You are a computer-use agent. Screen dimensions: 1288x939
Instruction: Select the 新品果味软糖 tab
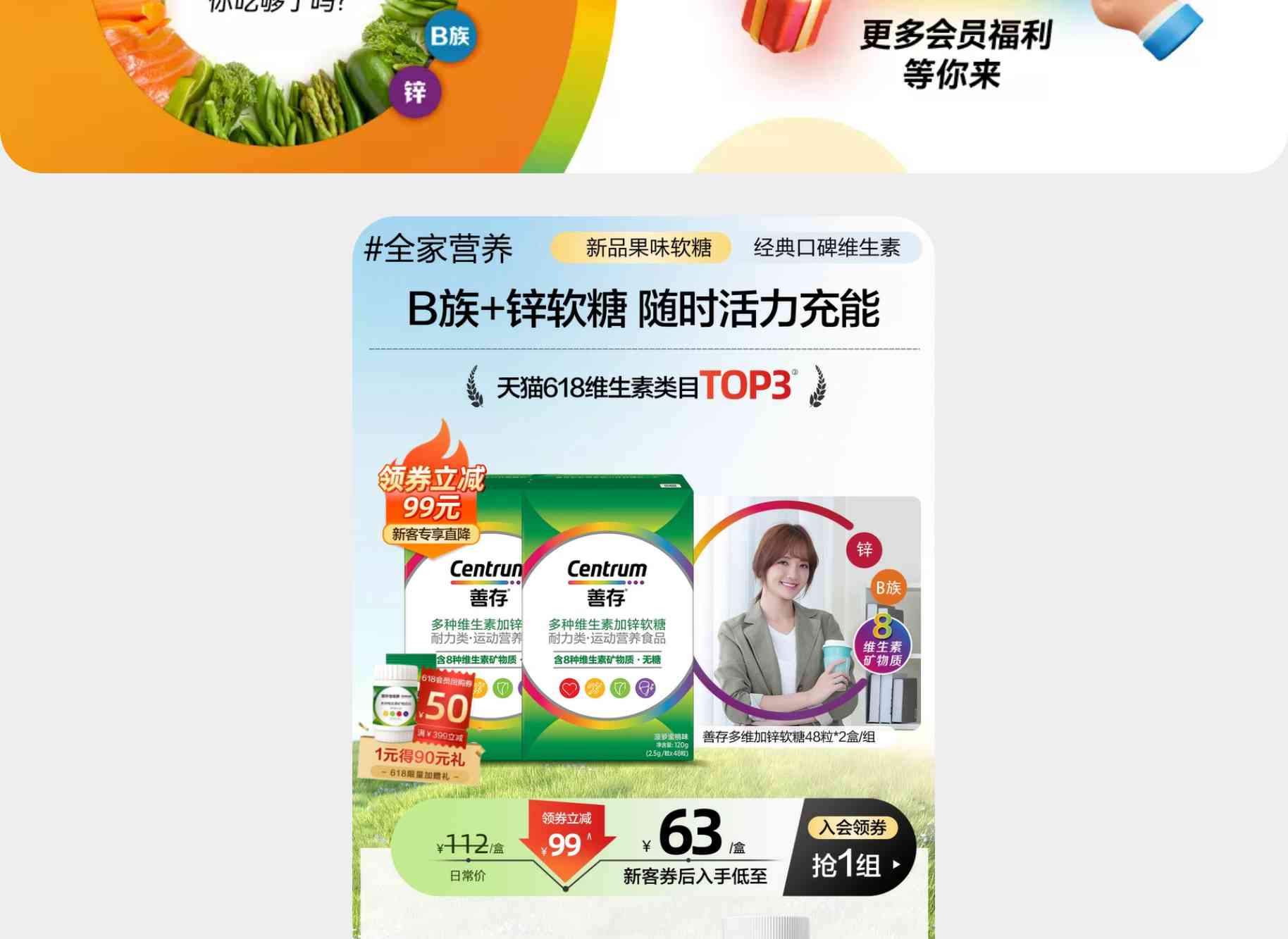pos(648,248)
